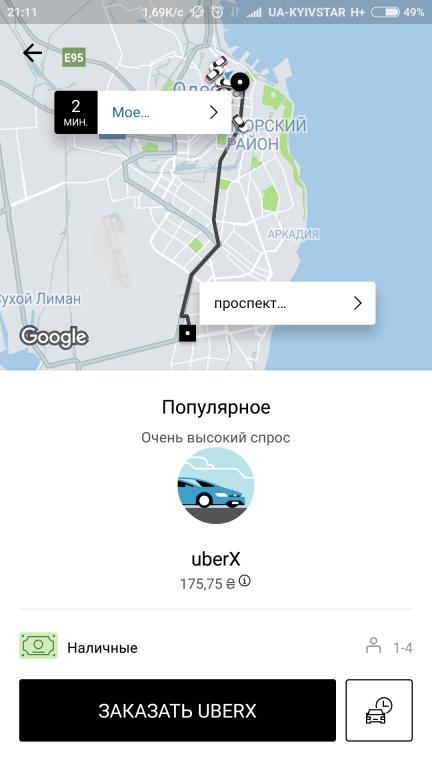Open fare info next to 175,75 price
Image resolution: width=432 pixels, height=768 pixels.
point(245,581)
